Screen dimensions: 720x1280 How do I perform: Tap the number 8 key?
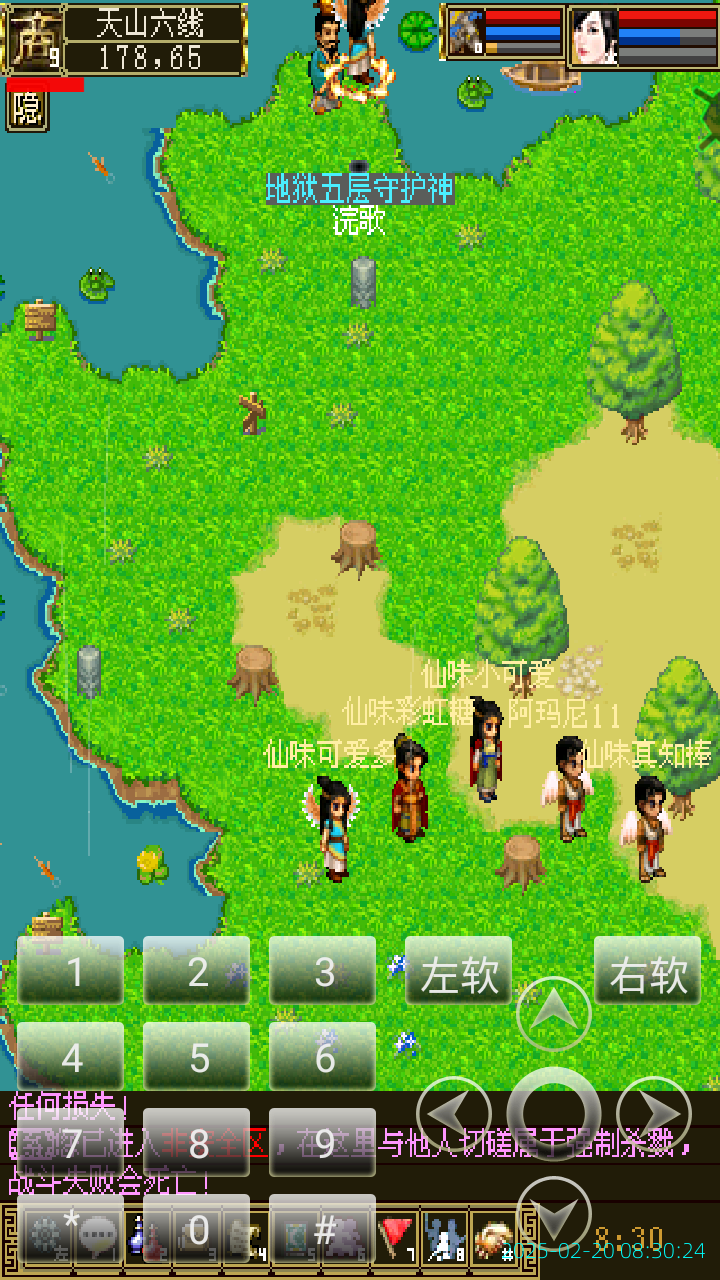coord(197,1142)
